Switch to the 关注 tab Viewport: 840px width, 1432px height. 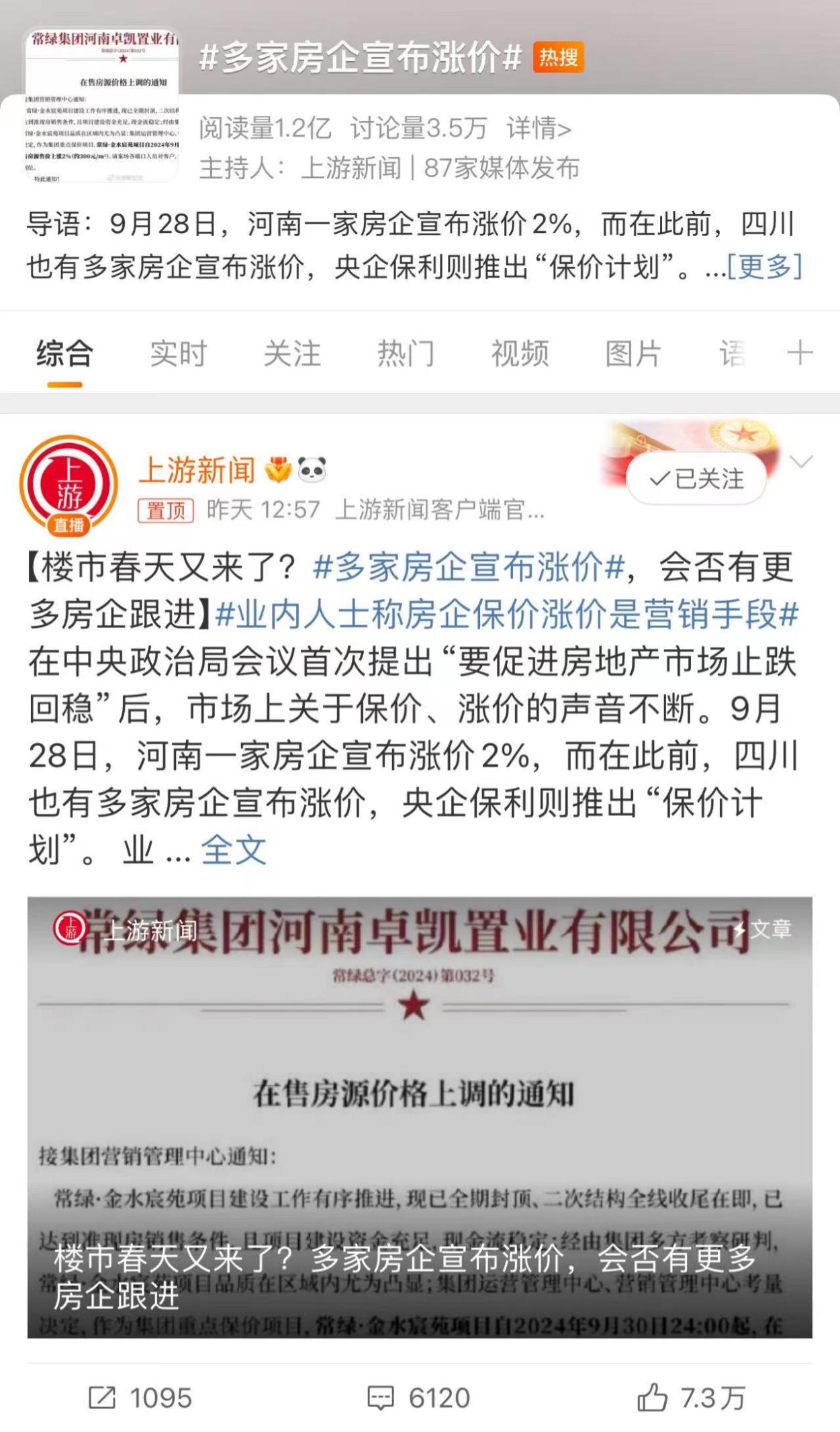292,353
